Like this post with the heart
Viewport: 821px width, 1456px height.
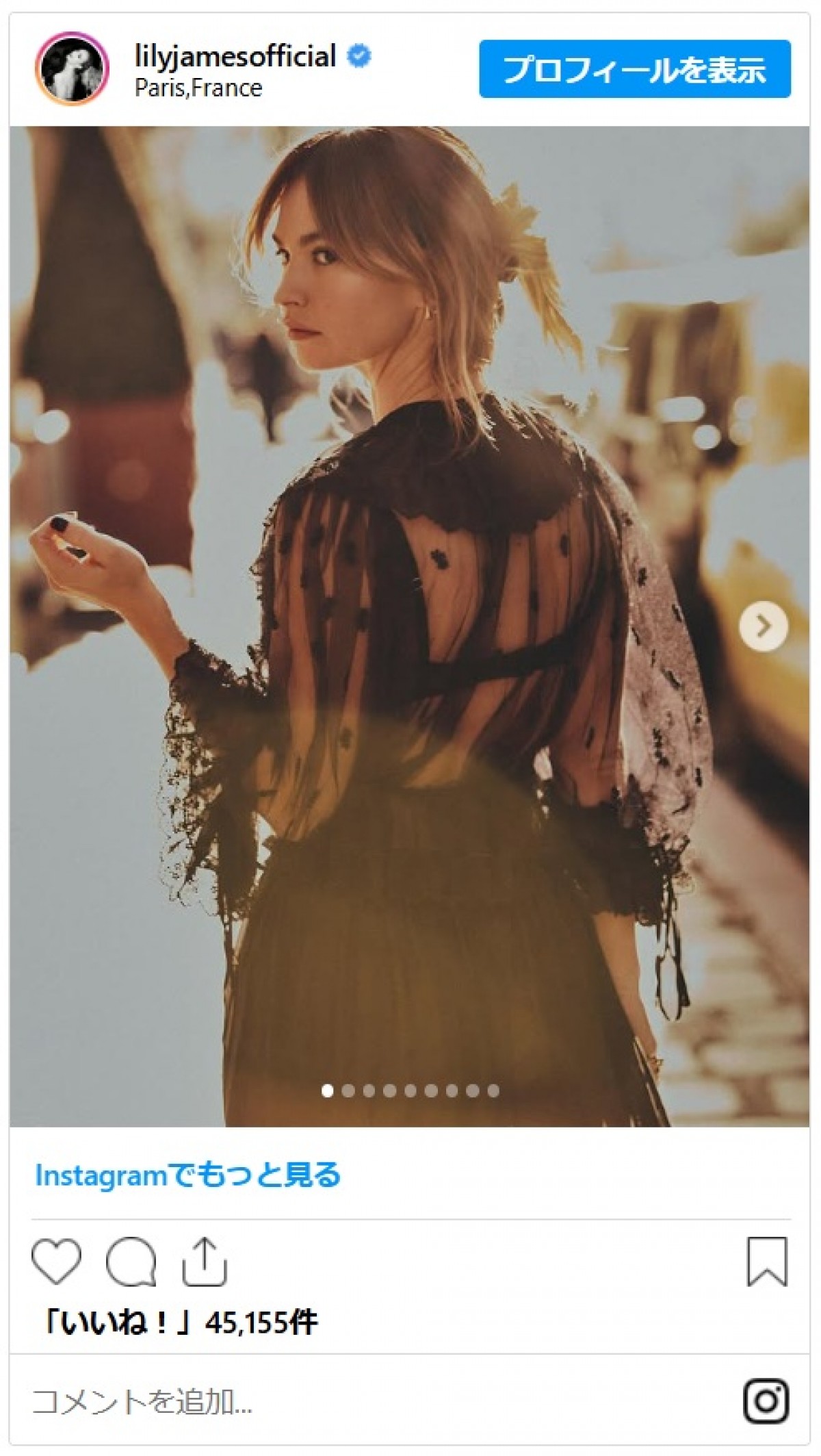coord(56,1261)
